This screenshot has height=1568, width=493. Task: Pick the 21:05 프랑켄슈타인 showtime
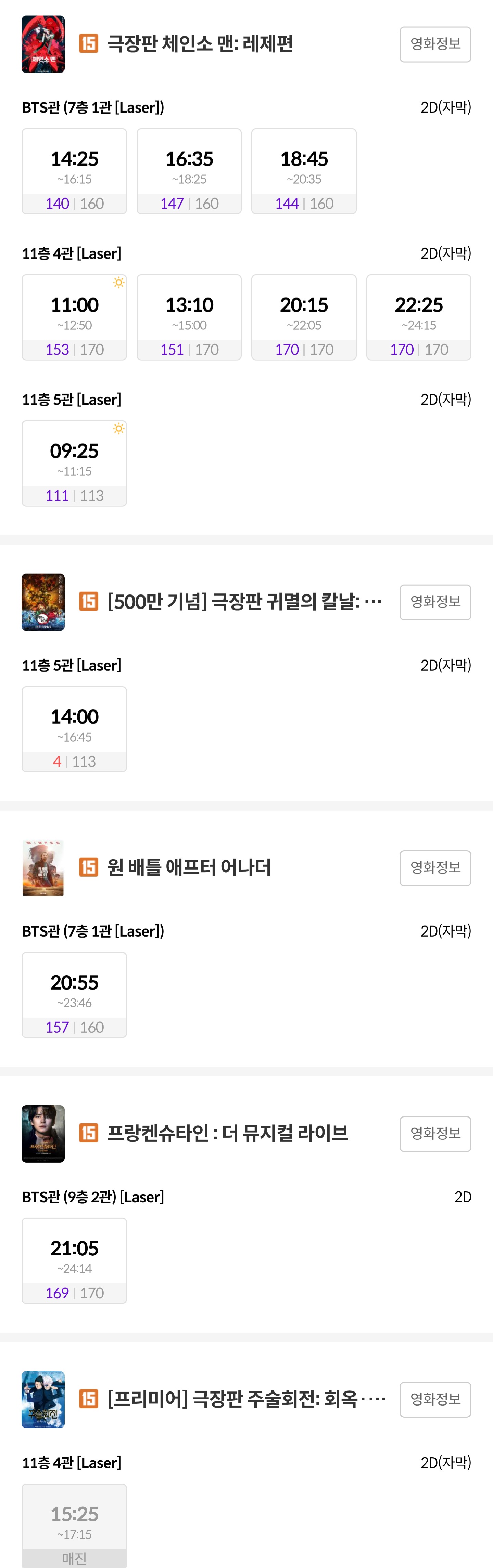coord(74,1260)
